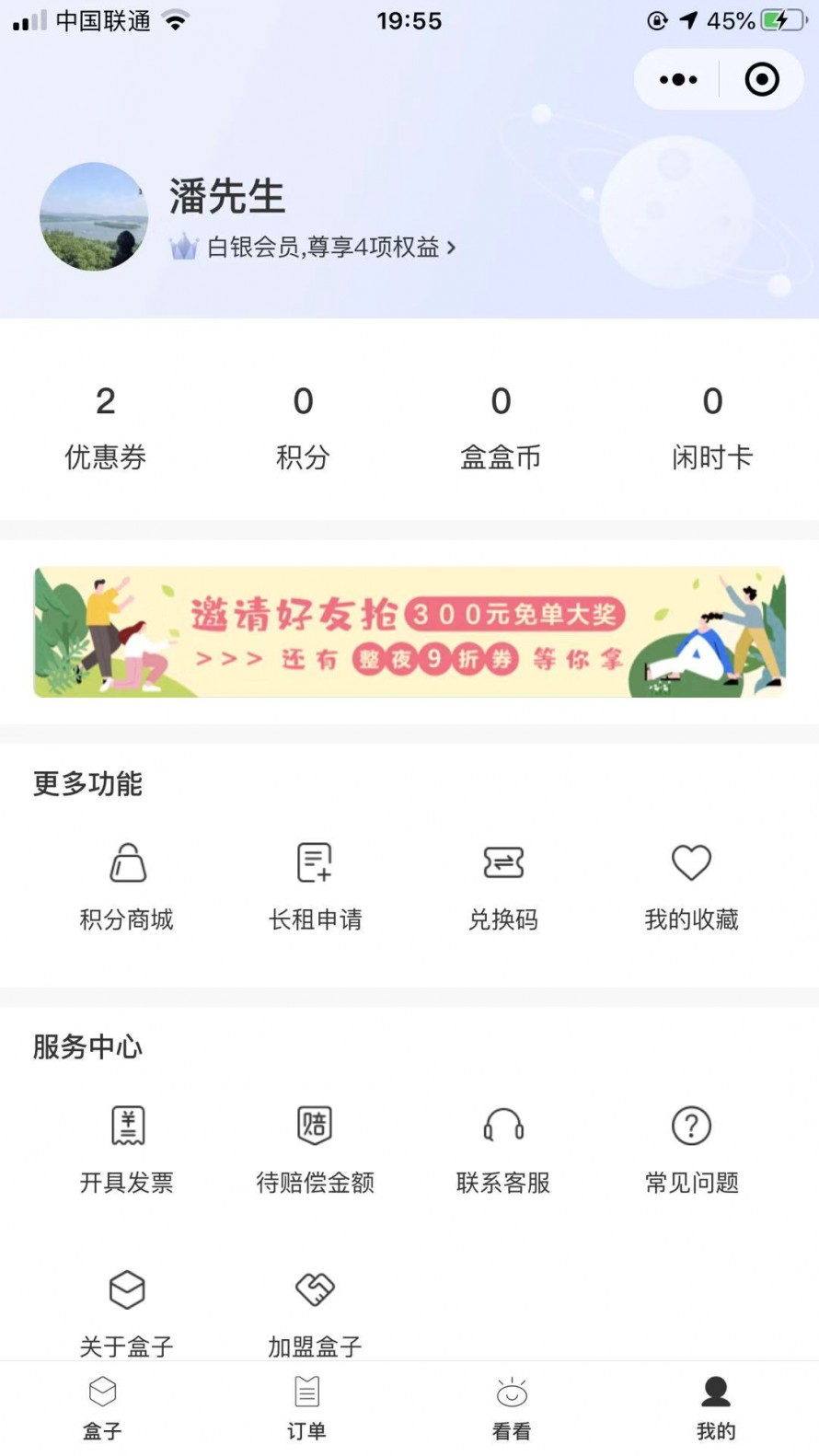The image size is (819, 1456).
Task: Open the 邀请好友 invite banner
Action: tap(409, 632)
